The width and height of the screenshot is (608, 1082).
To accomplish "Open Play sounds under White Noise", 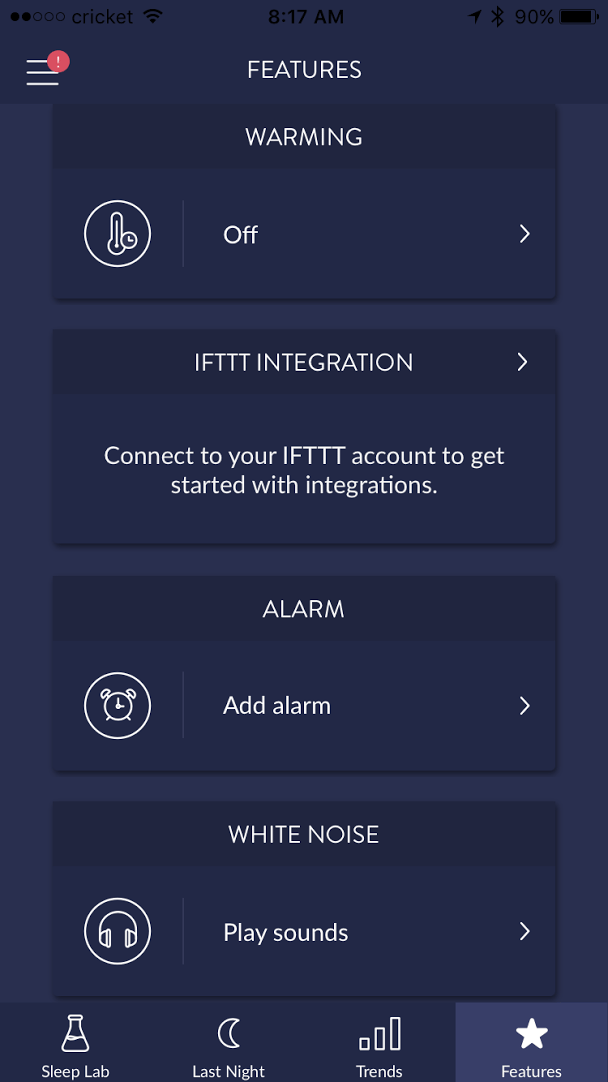I will coord(304,932).
